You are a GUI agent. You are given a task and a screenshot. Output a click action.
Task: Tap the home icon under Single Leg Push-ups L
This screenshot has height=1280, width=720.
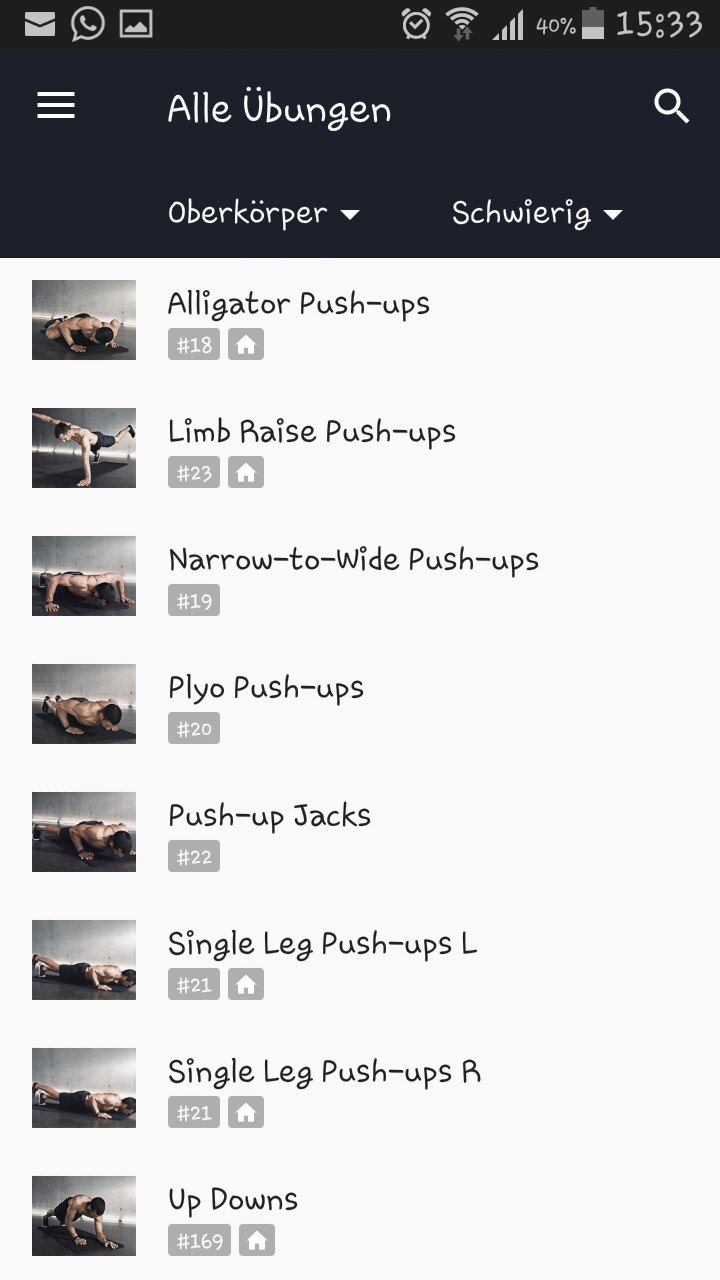(246, 984)
